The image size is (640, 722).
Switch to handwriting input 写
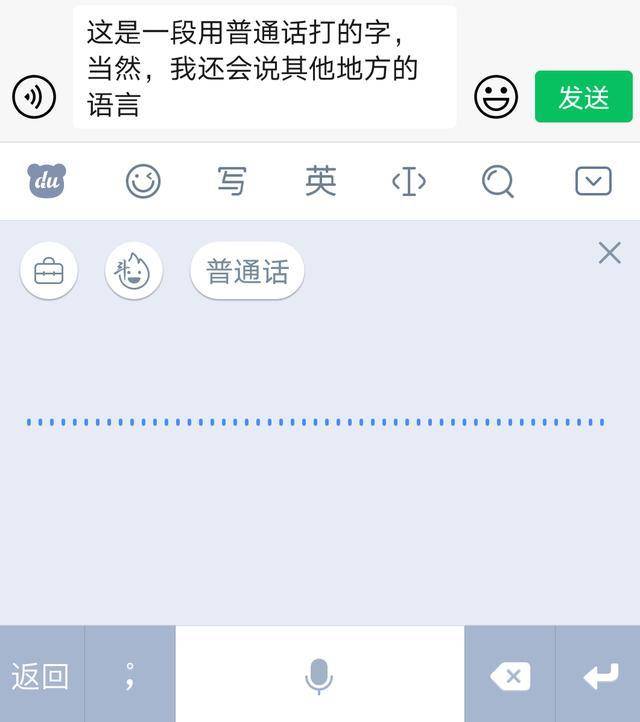pos(232,181)
